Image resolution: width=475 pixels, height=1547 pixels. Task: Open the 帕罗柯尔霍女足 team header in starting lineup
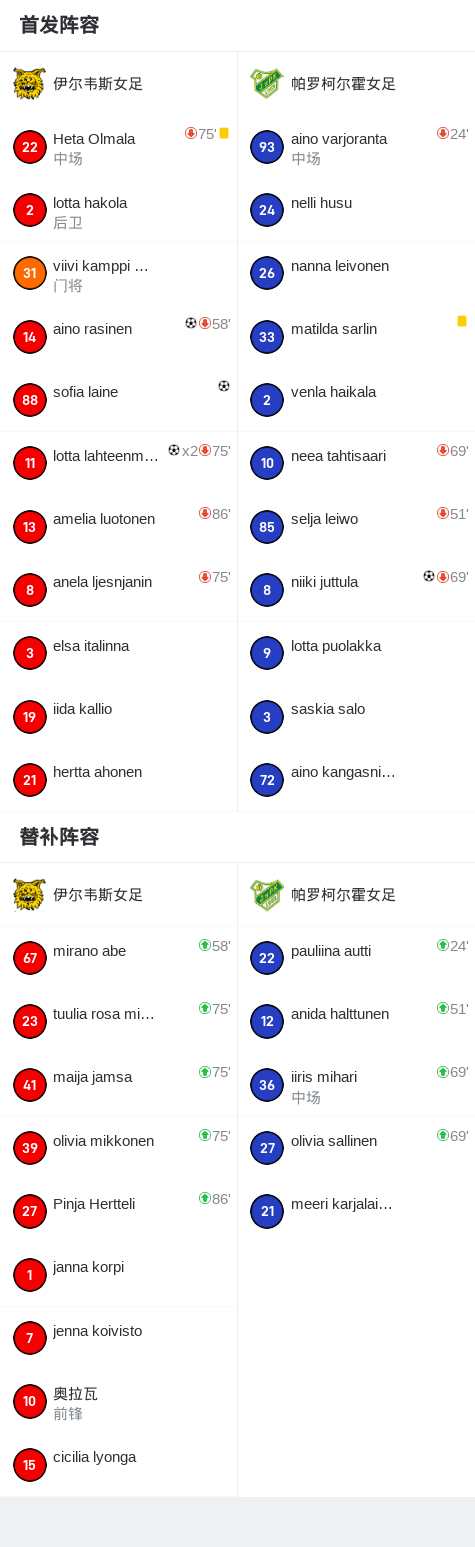point(356,84)
